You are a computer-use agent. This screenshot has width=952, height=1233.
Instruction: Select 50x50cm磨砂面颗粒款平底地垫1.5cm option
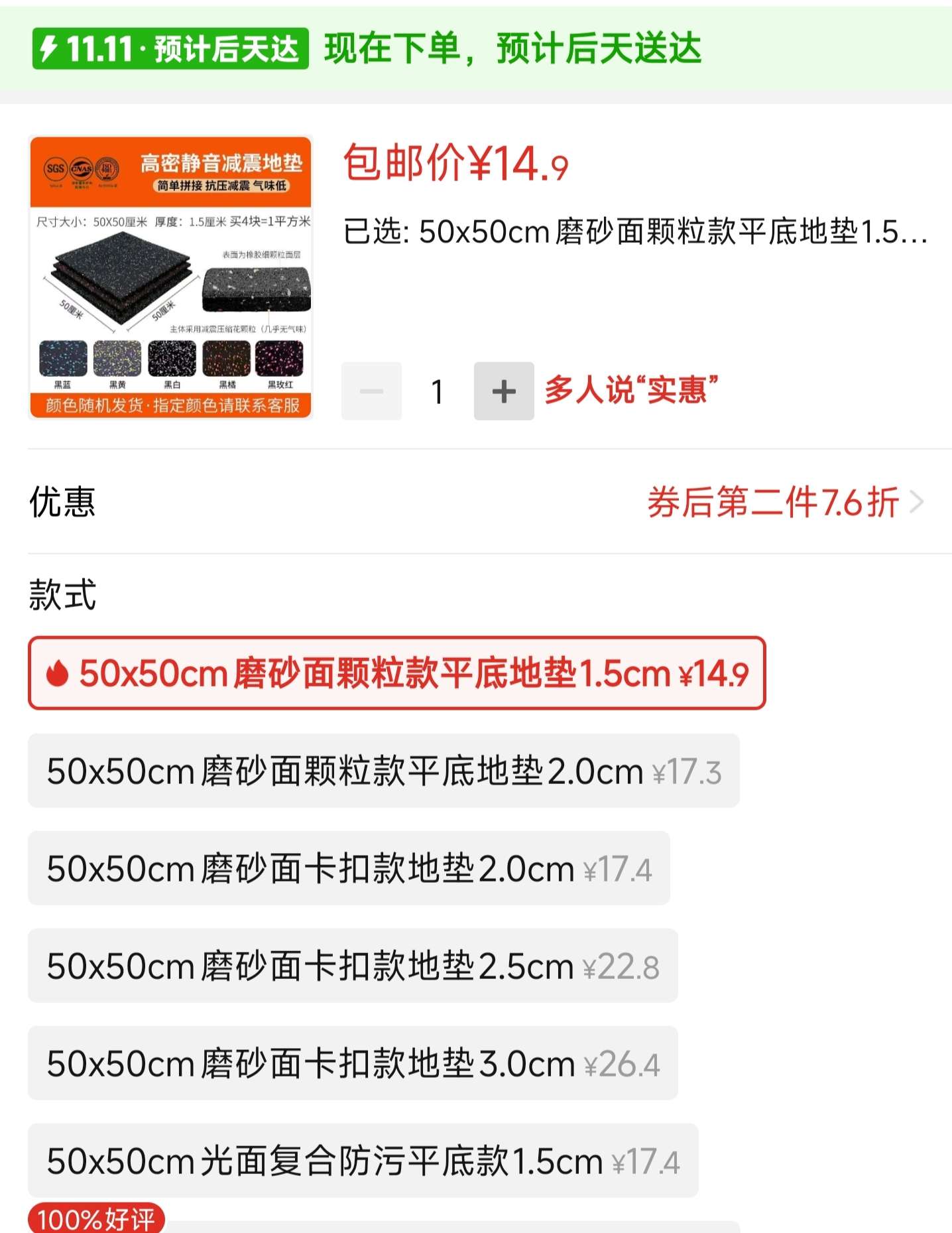coord(396,673)
